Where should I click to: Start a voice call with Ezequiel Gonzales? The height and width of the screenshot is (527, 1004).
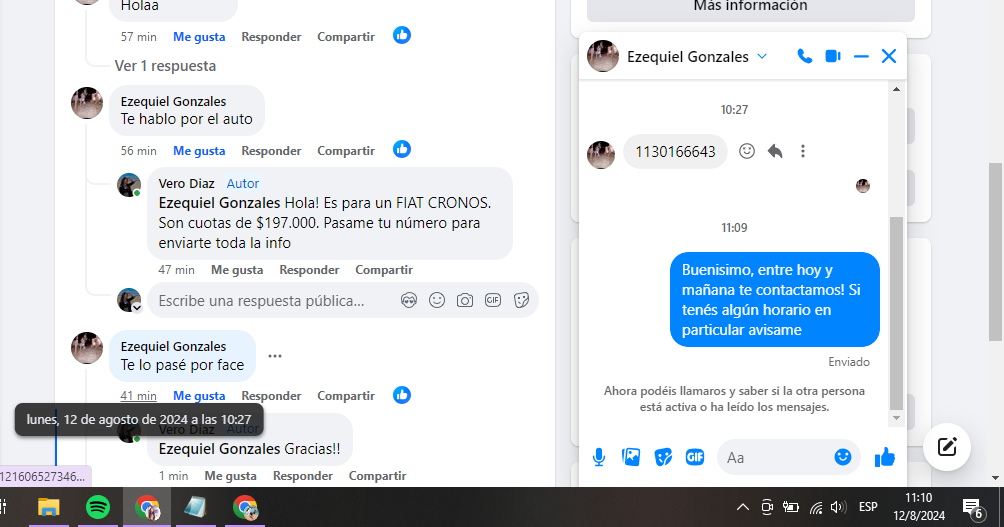click(x=804, y=57)
